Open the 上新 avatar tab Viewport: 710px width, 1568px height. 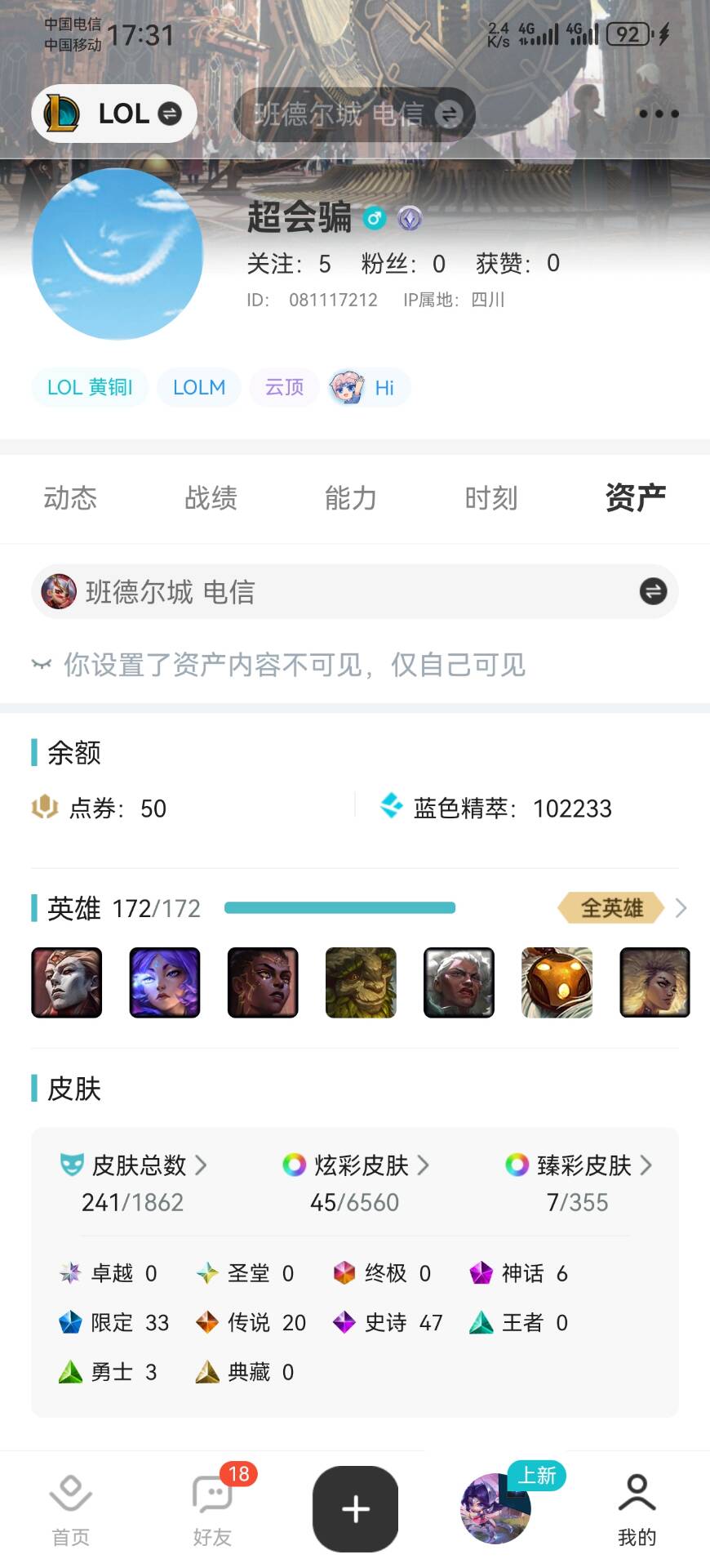click(495, 1508)
